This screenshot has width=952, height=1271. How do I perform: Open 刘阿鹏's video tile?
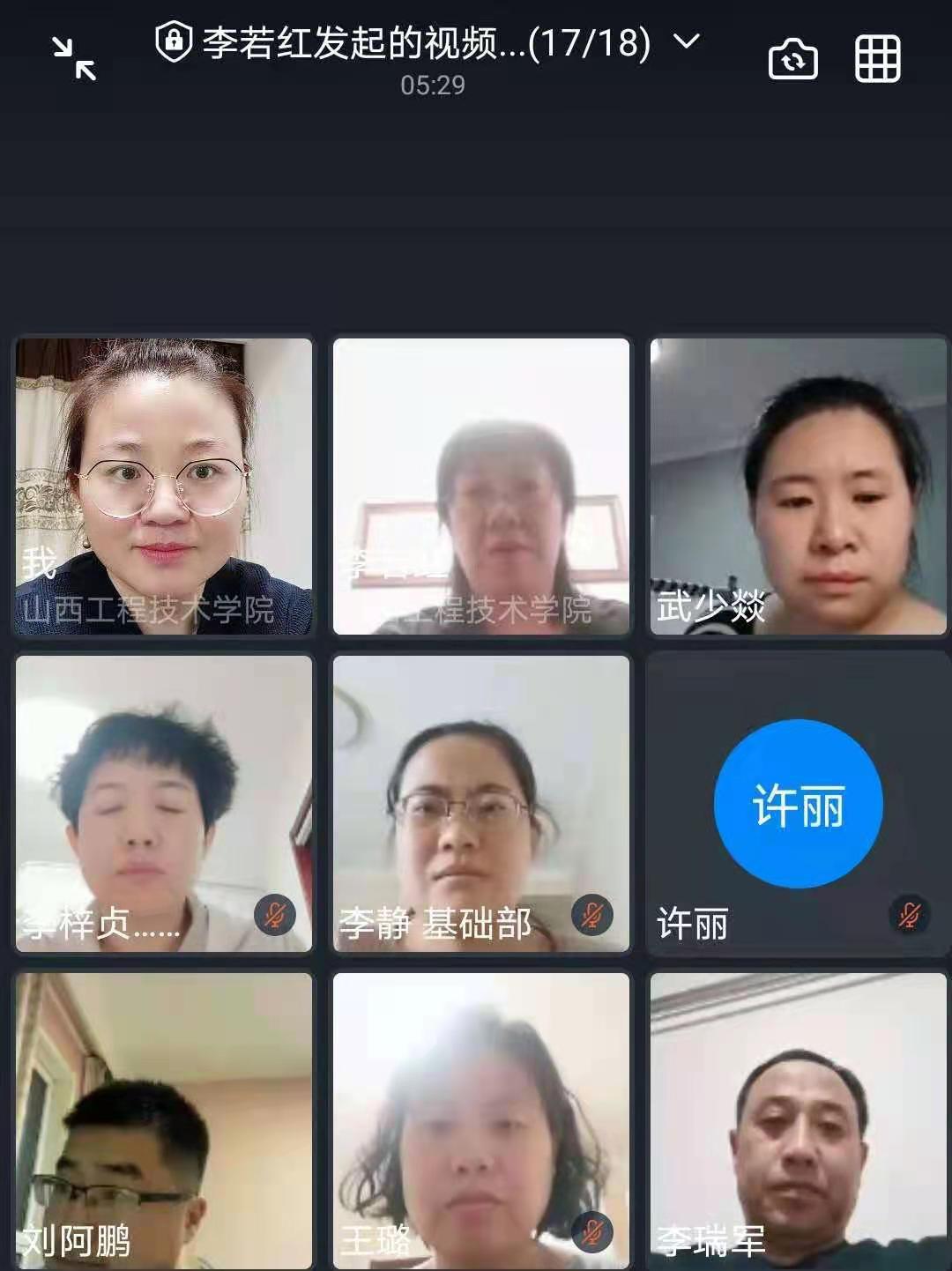coord(164,1119)
